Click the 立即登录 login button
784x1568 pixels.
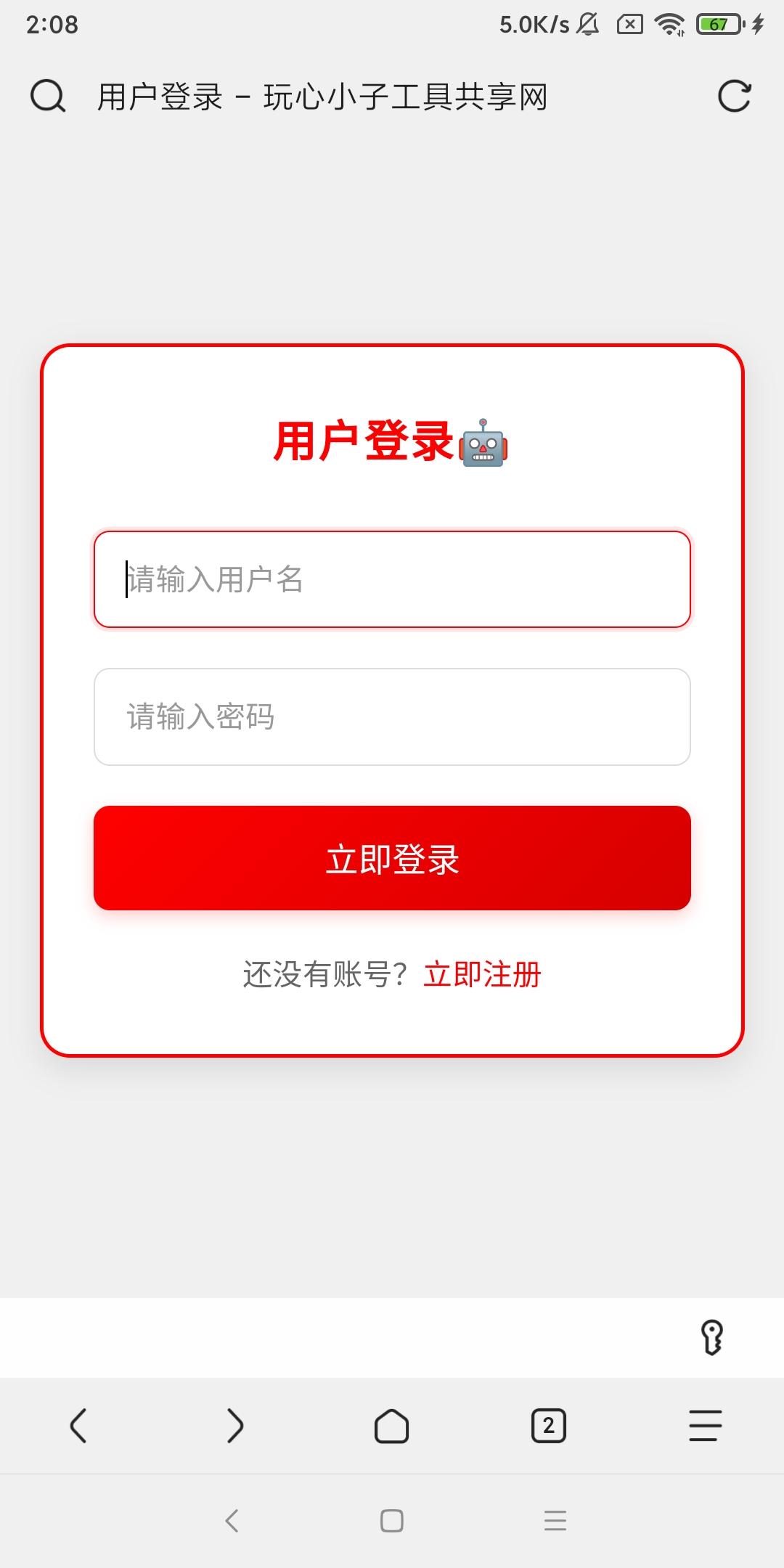click(392, 859)
